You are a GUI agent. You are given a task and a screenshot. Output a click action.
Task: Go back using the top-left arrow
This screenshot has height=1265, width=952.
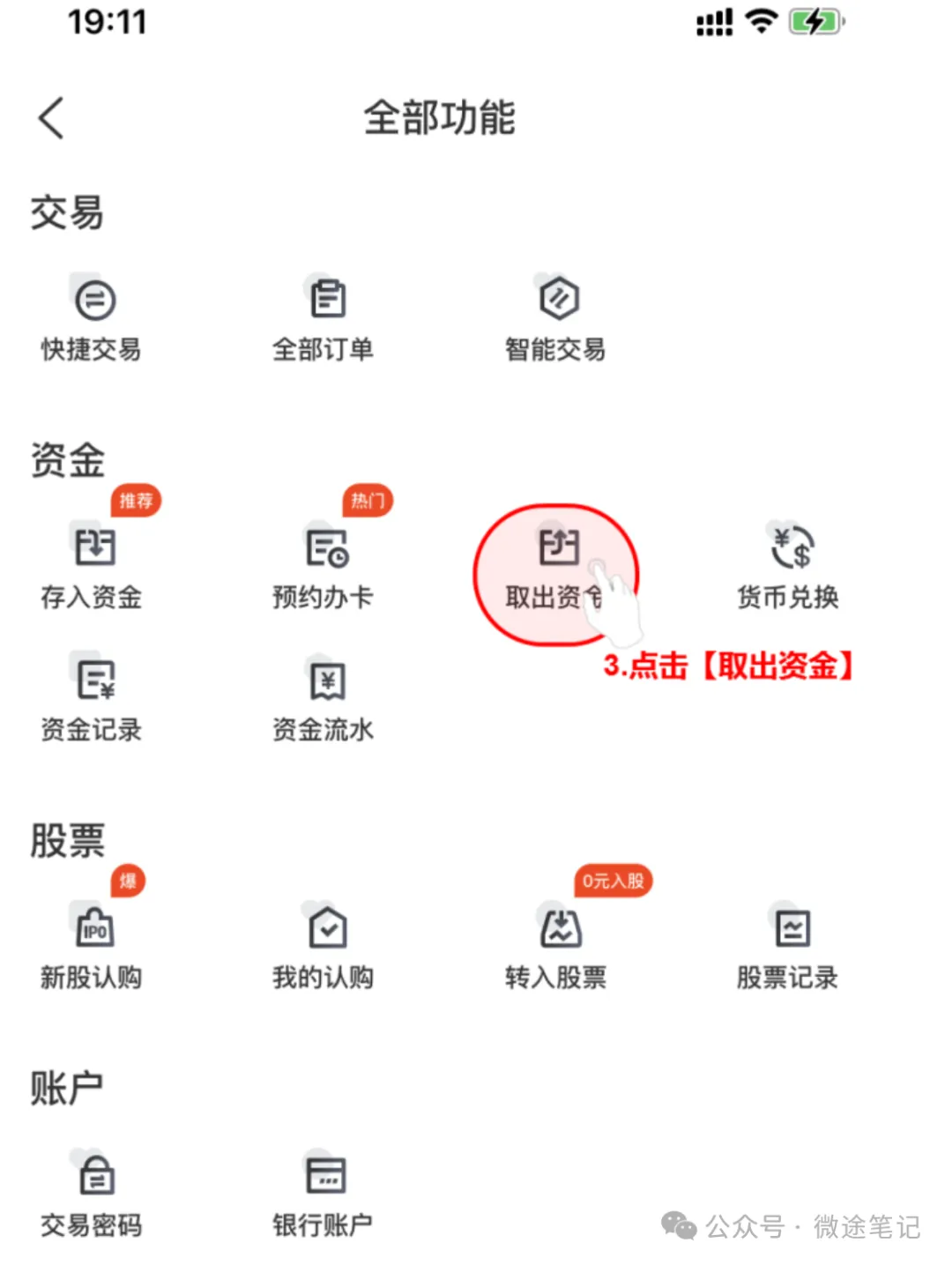click(x=51, y=118)
